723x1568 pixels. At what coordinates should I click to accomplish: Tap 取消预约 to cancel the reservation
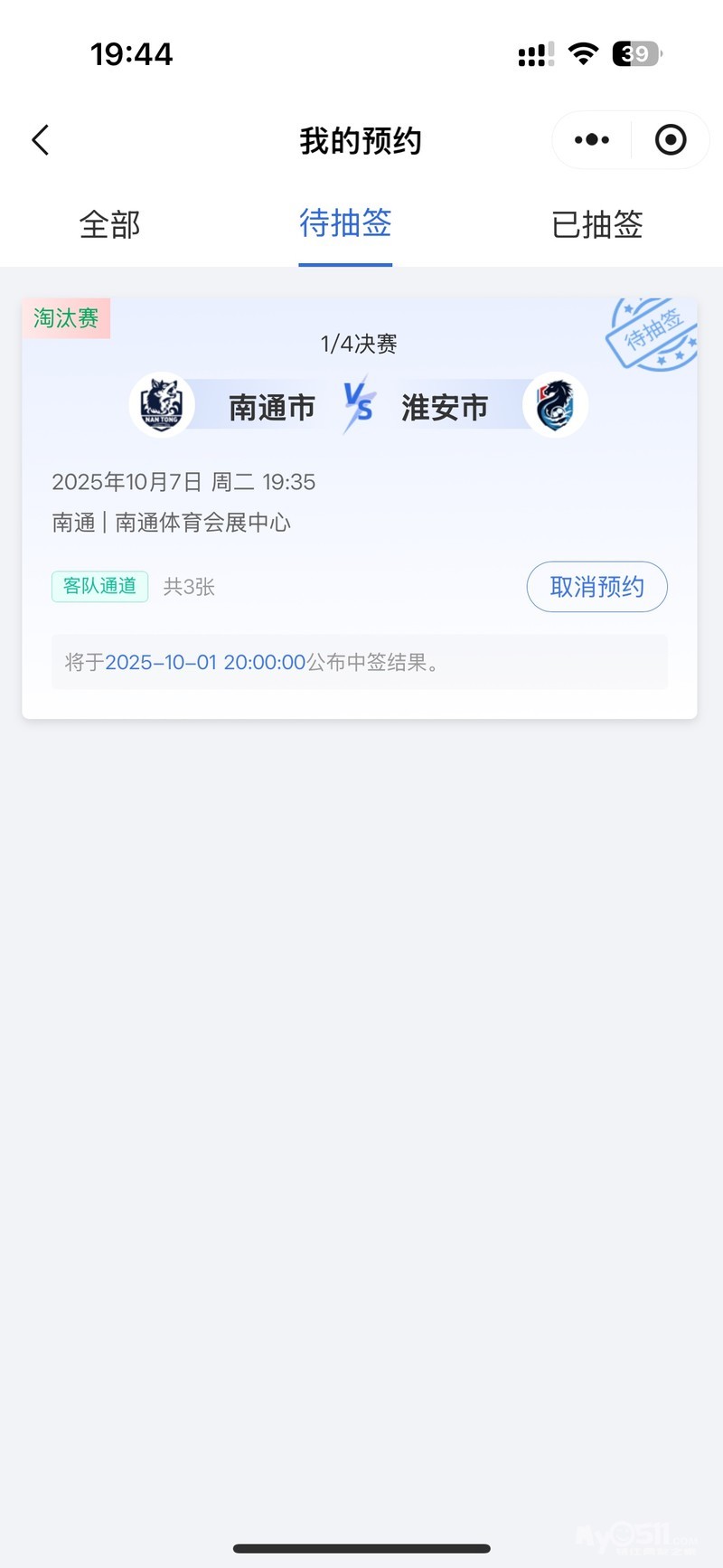pos(596,587)
